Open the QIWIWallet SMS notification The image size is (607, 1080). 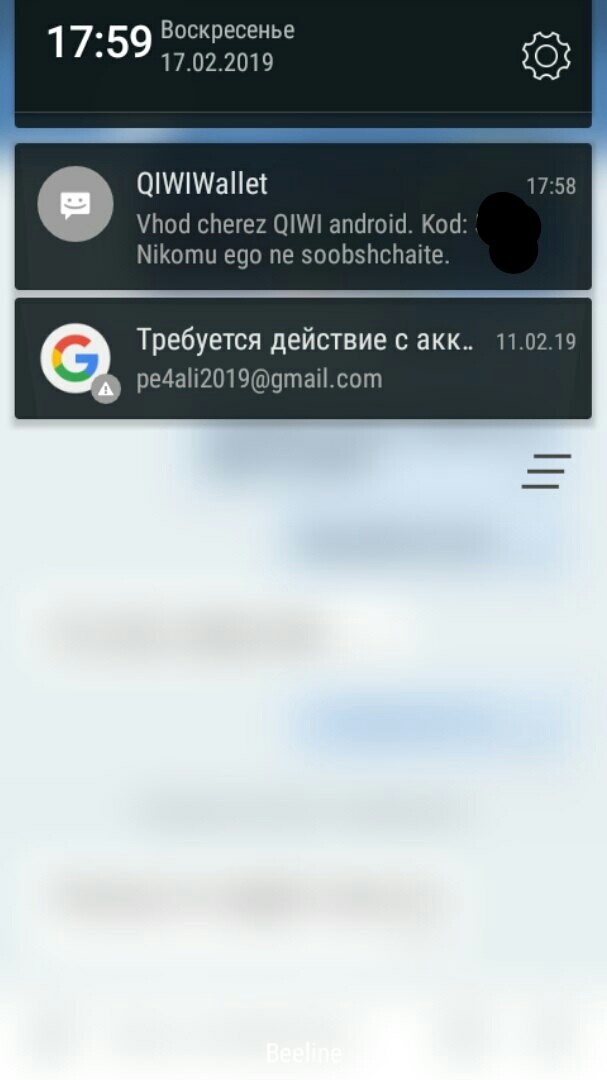(x=300, y=217)
